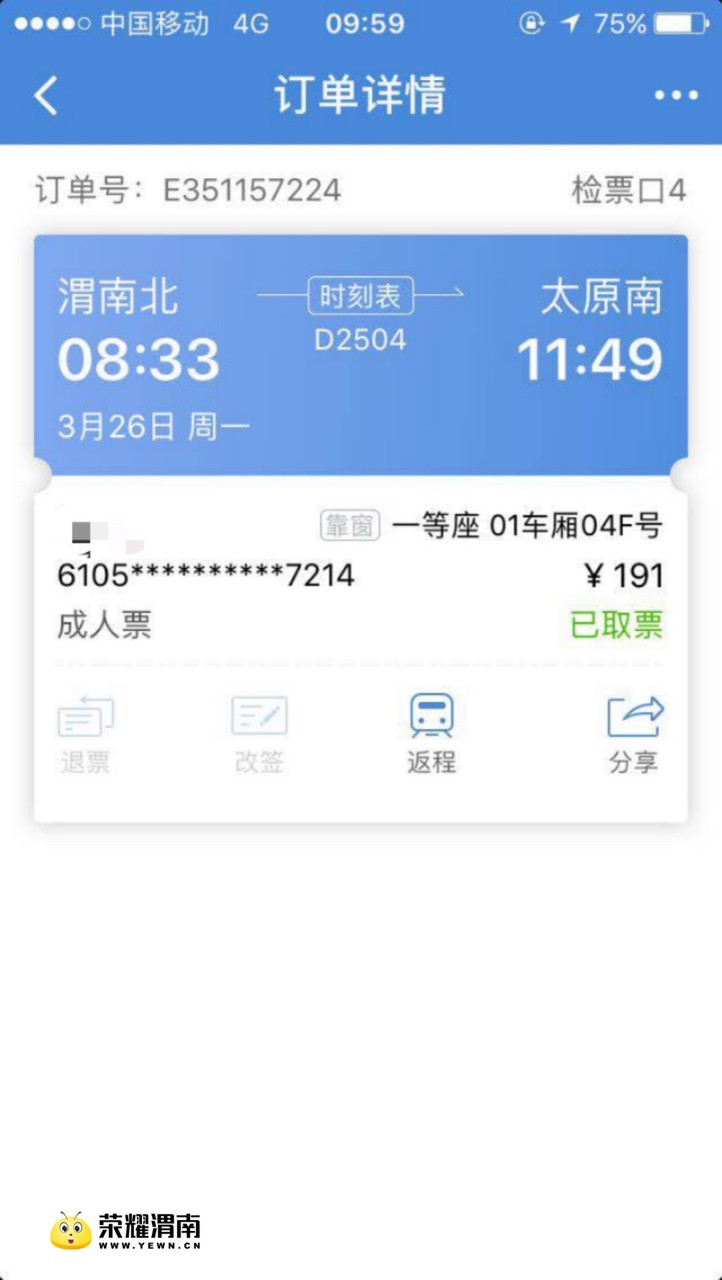This screenshot has height=1280, width=722.
Task: Tap 退票 to refund the ticket
Action: (x=85, y=734)
